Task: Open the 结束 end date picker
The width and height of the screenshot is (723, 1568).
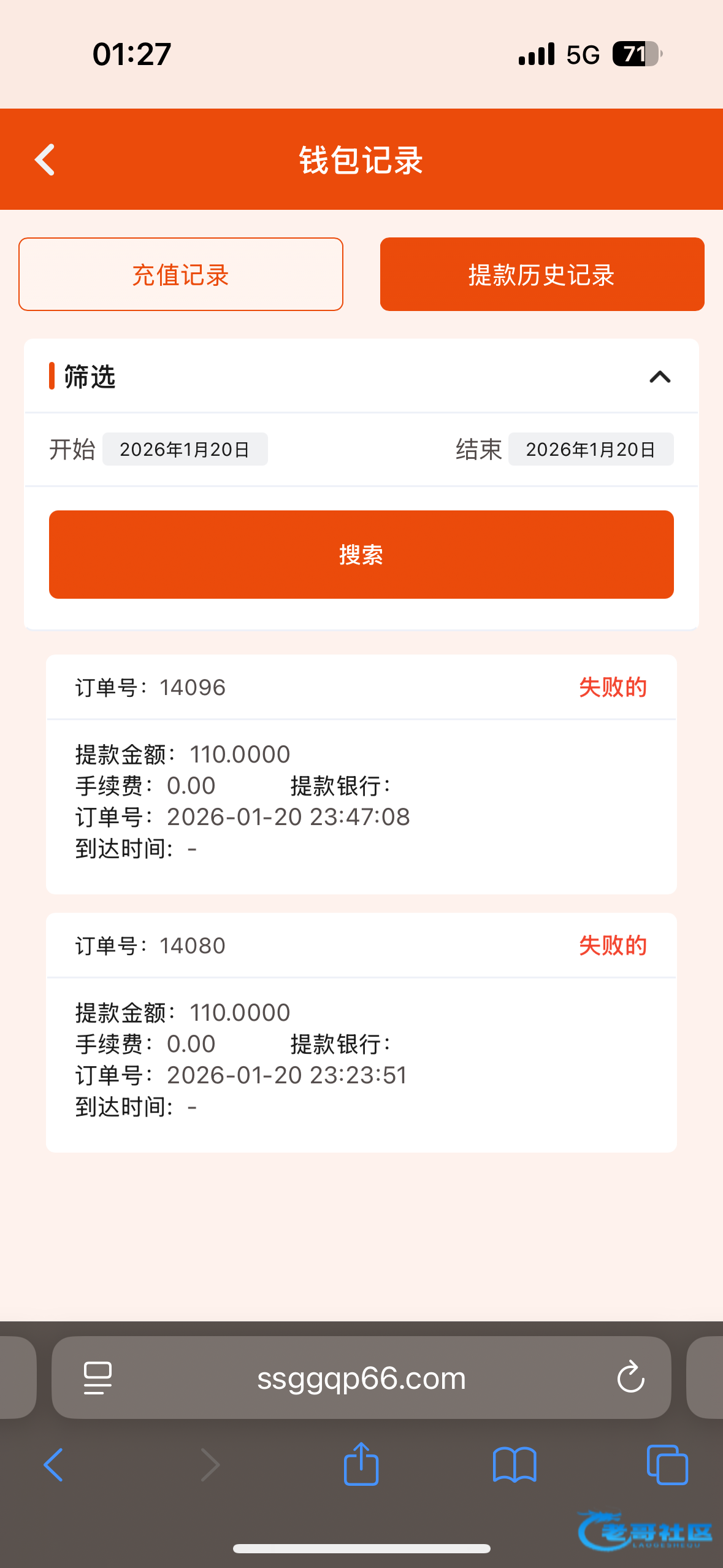Action: point(591,450)
